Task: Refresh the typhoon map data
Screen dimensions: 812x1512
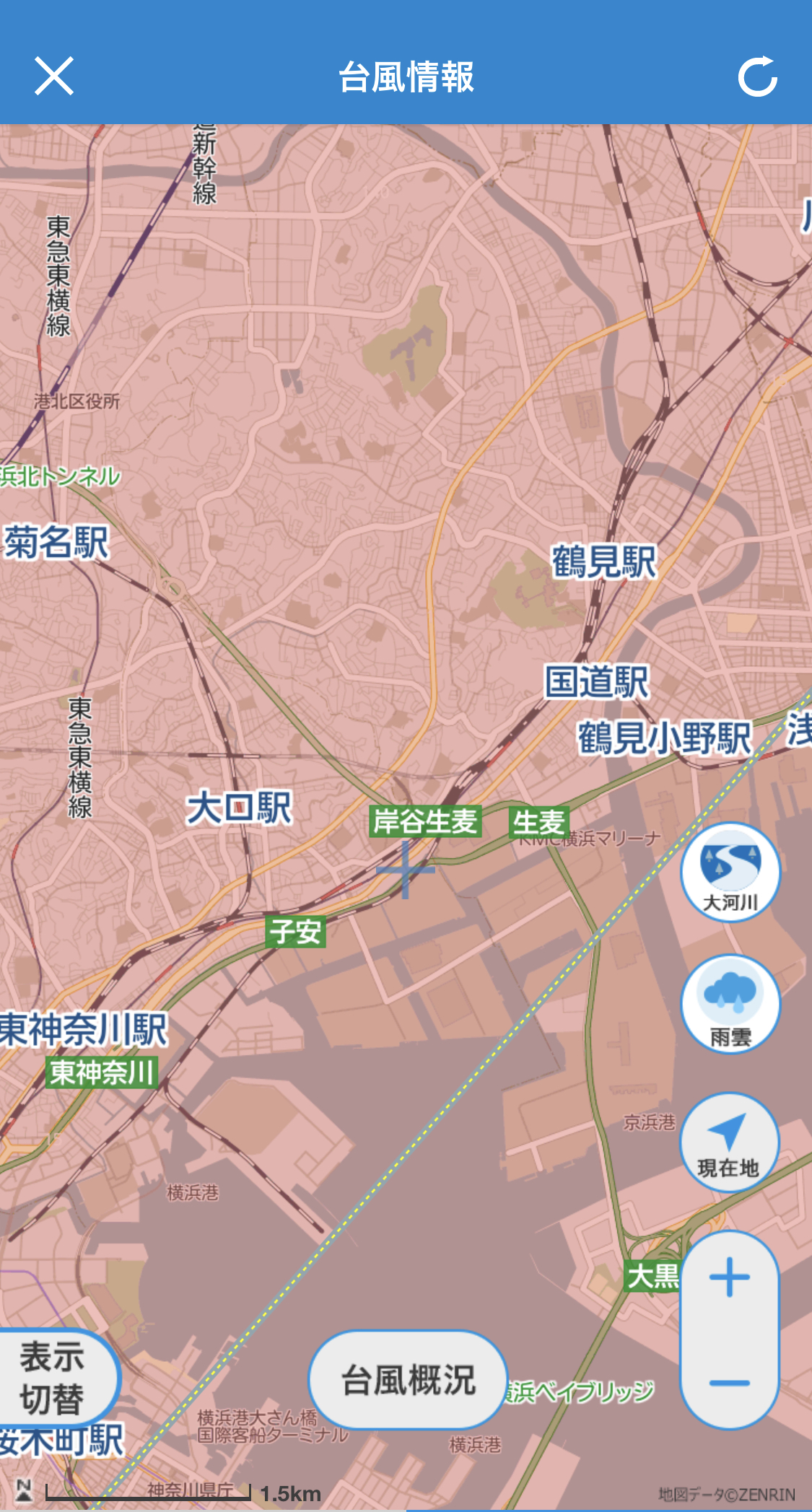Action: click(x=758, y=76)
